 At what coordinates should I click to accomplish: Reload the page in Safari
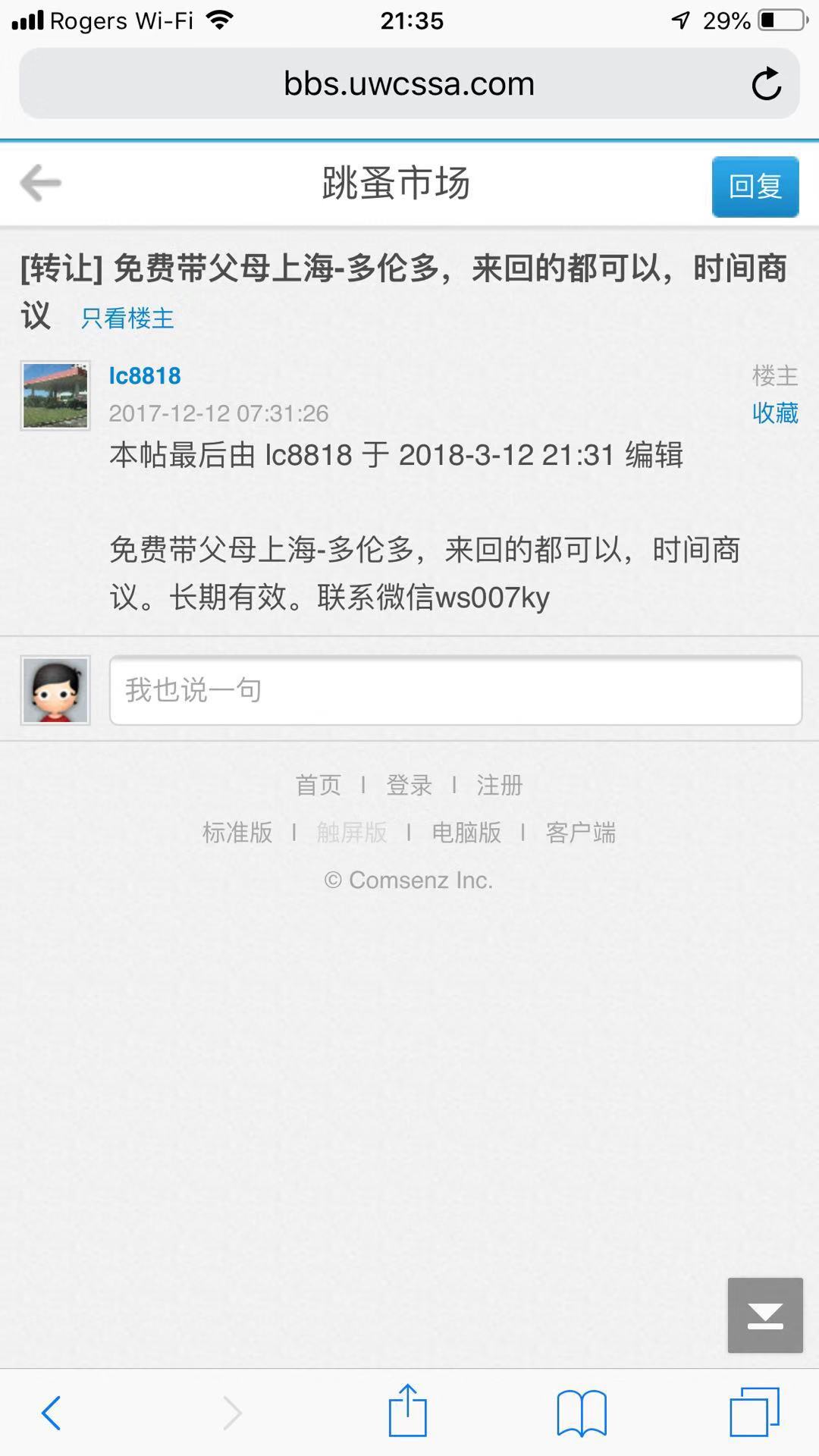click(766, 84)
